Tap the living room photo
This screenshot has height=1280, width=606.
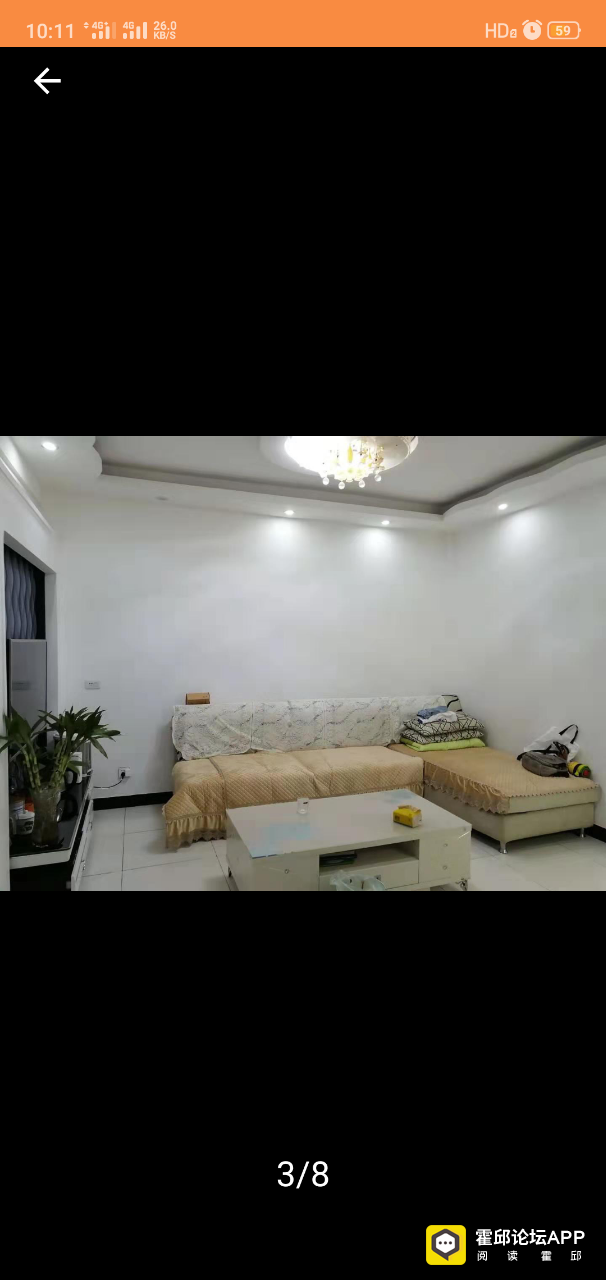[303, 663]
